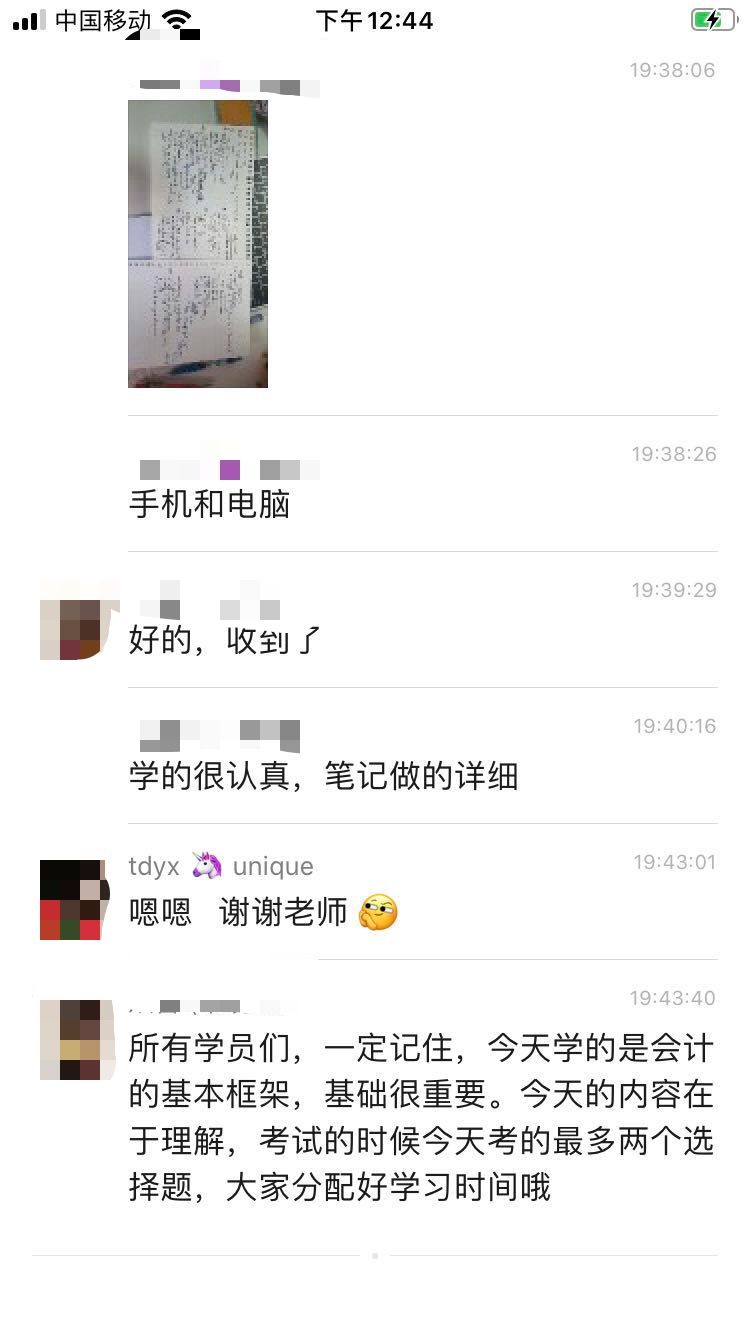The width and height of the screenshot is (750, 1334).
Task: Tap tdyx unique's avatar
Action: 70,899
